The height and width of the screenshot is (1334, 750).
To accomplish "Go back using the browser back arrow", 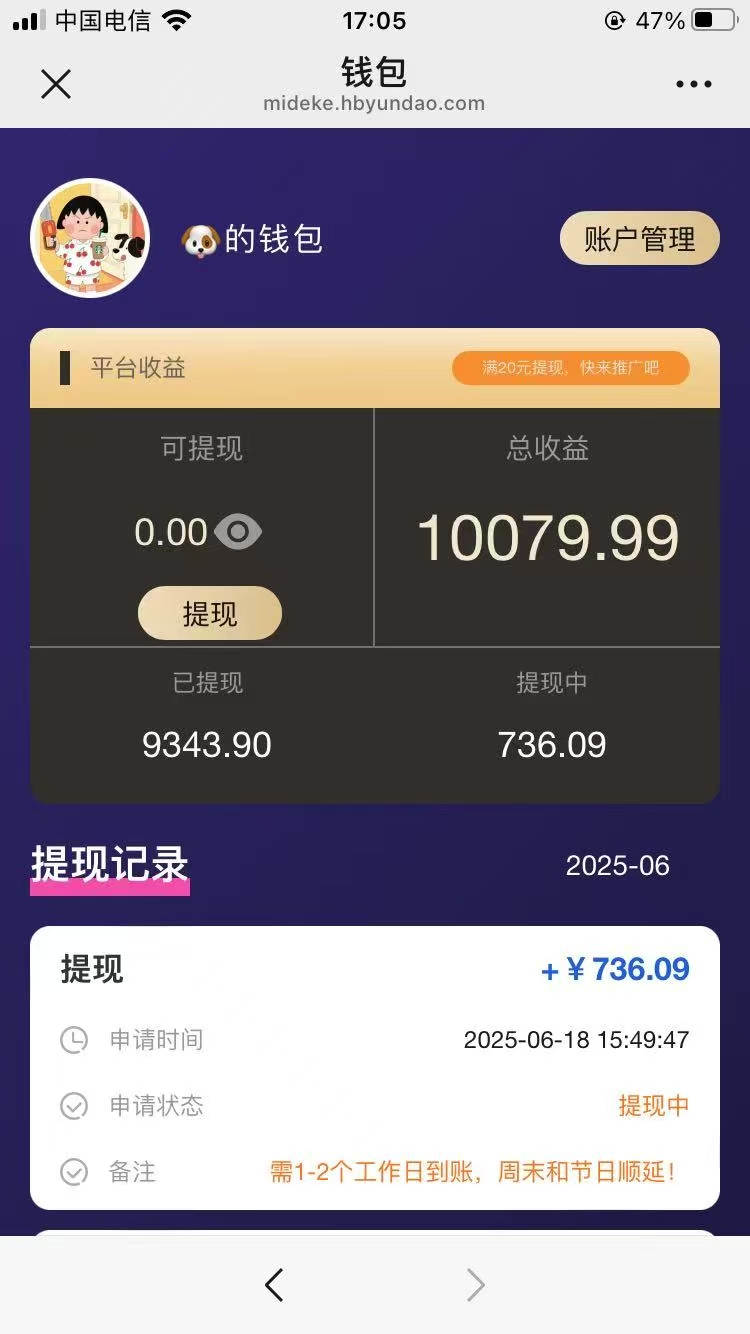I will point(274,1285).
